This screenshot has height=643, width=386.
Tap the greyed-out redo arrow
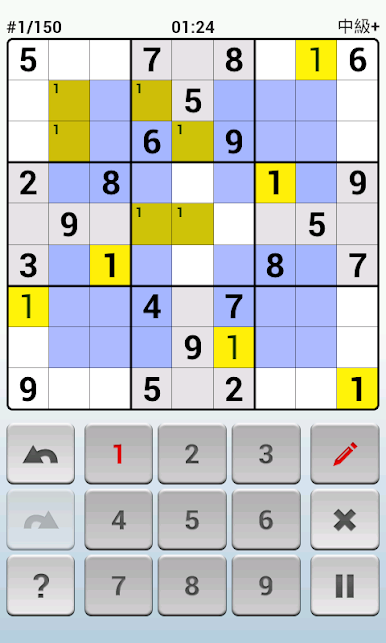[x=40, y=520]
